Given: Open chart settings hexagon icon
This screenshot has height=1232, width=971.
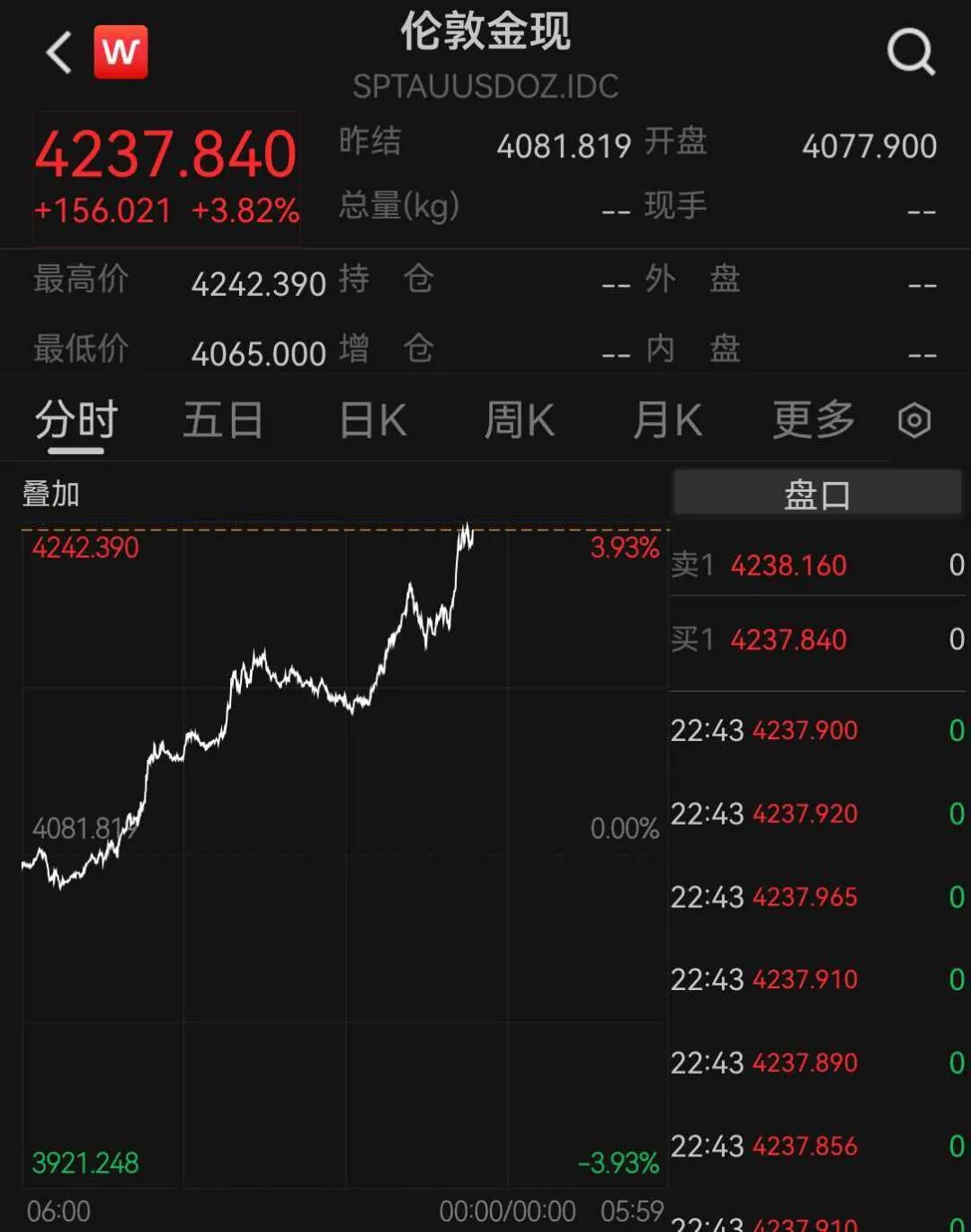Looking at the screenshot, I should [914, 421].
